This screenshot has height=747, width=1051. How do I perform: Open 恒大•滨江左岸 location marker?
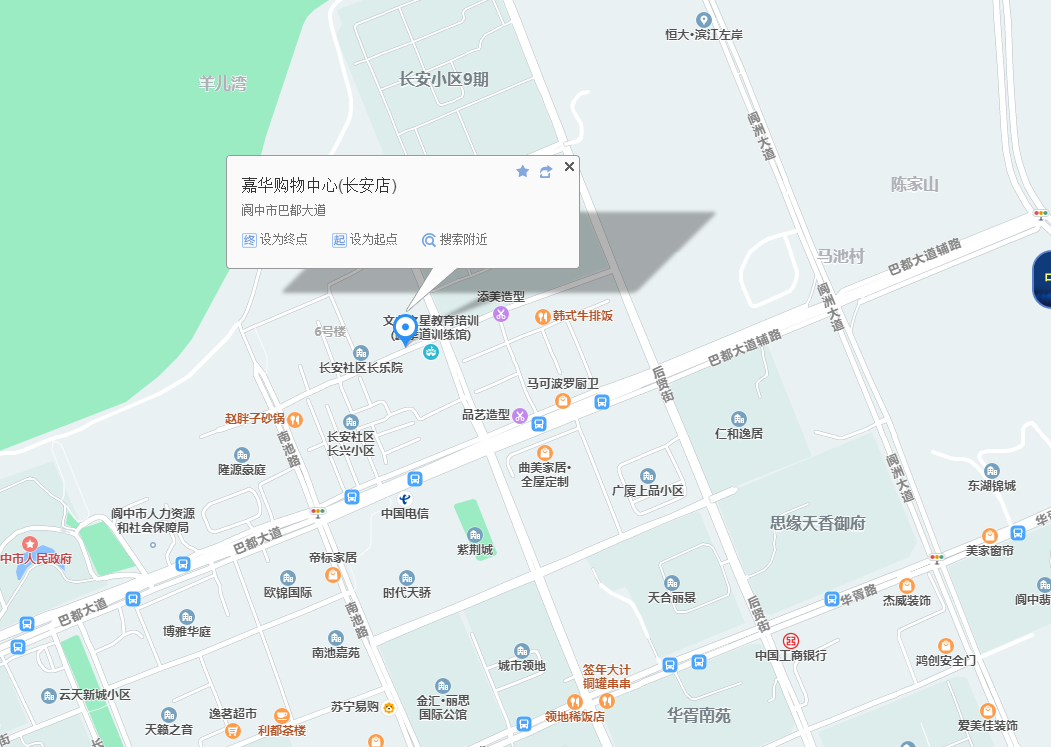tap(703, 20)
